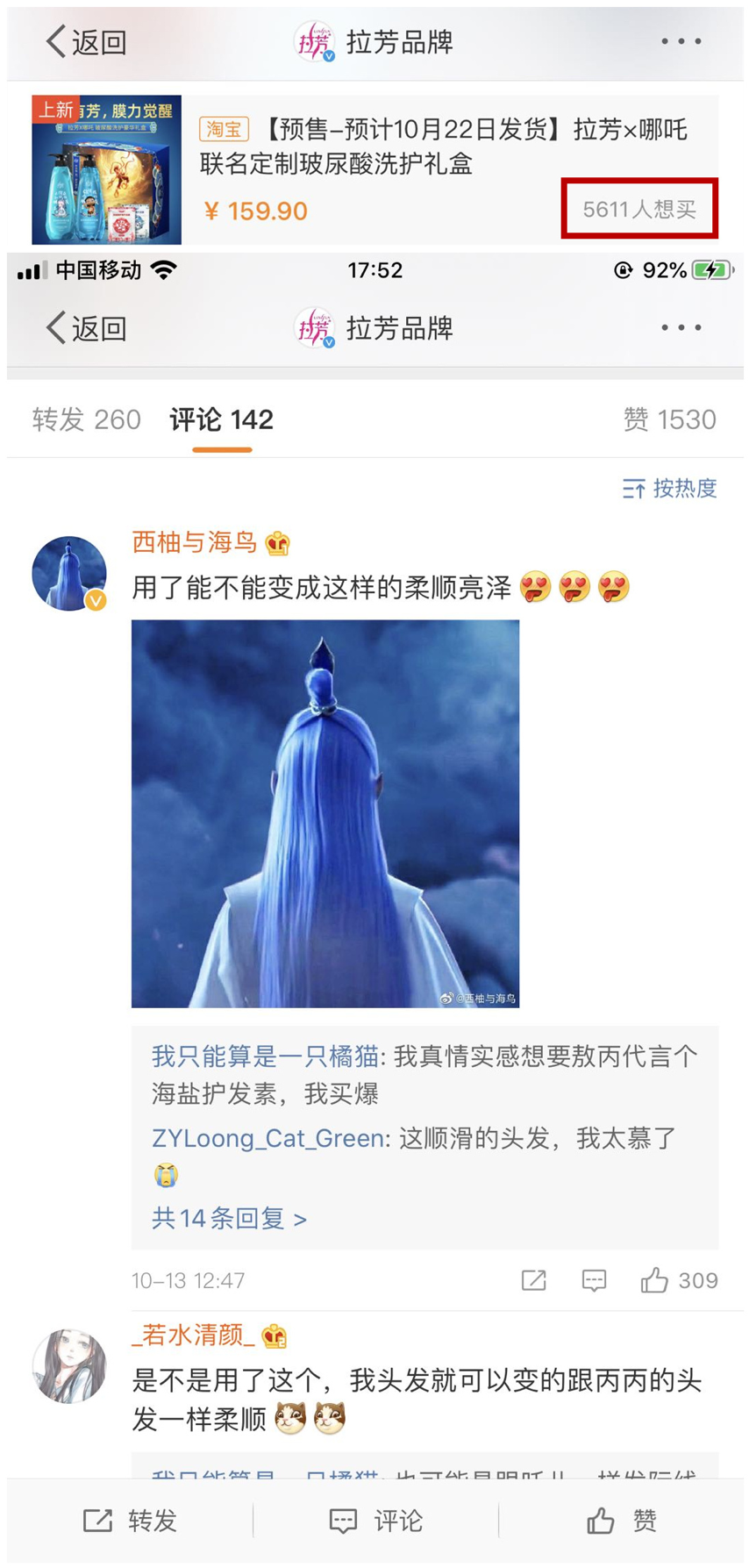Open 我只能算是一只橘猫's profile from the reply
The height and width of the screenshot is (1568, 749).
(x=265, y=1056)
